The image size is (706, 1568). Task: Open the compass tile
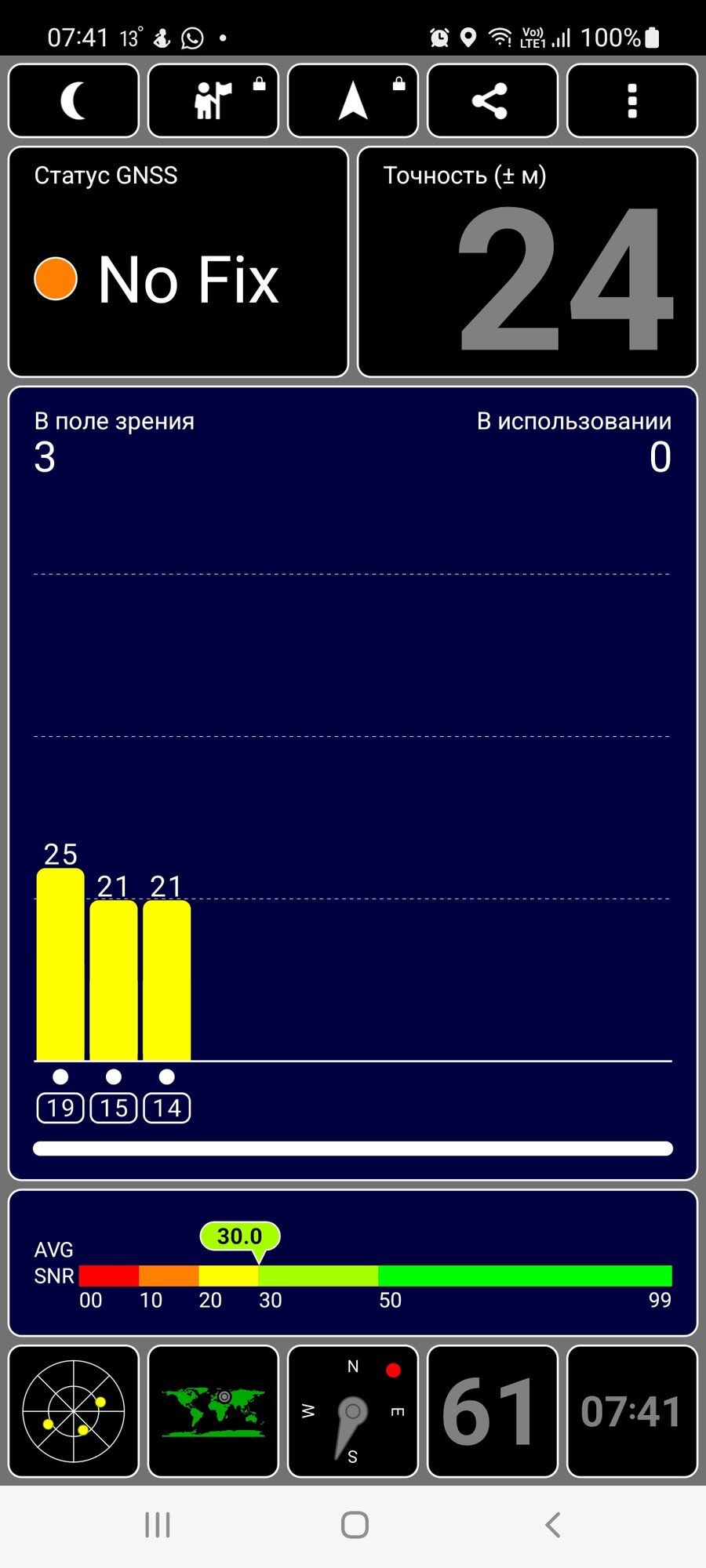[x=353, y=1411]
